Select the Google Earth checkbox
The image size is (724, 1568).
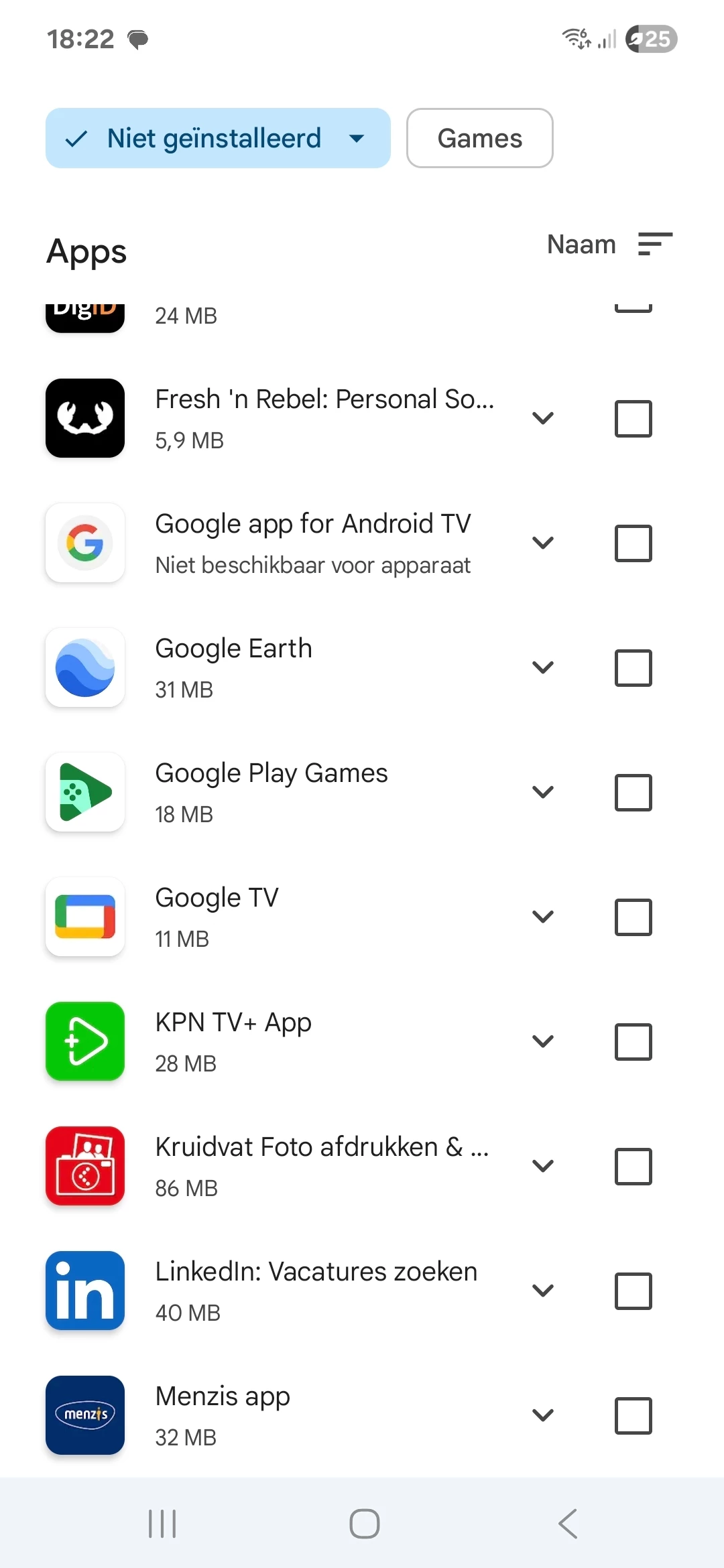click(633, 668)
